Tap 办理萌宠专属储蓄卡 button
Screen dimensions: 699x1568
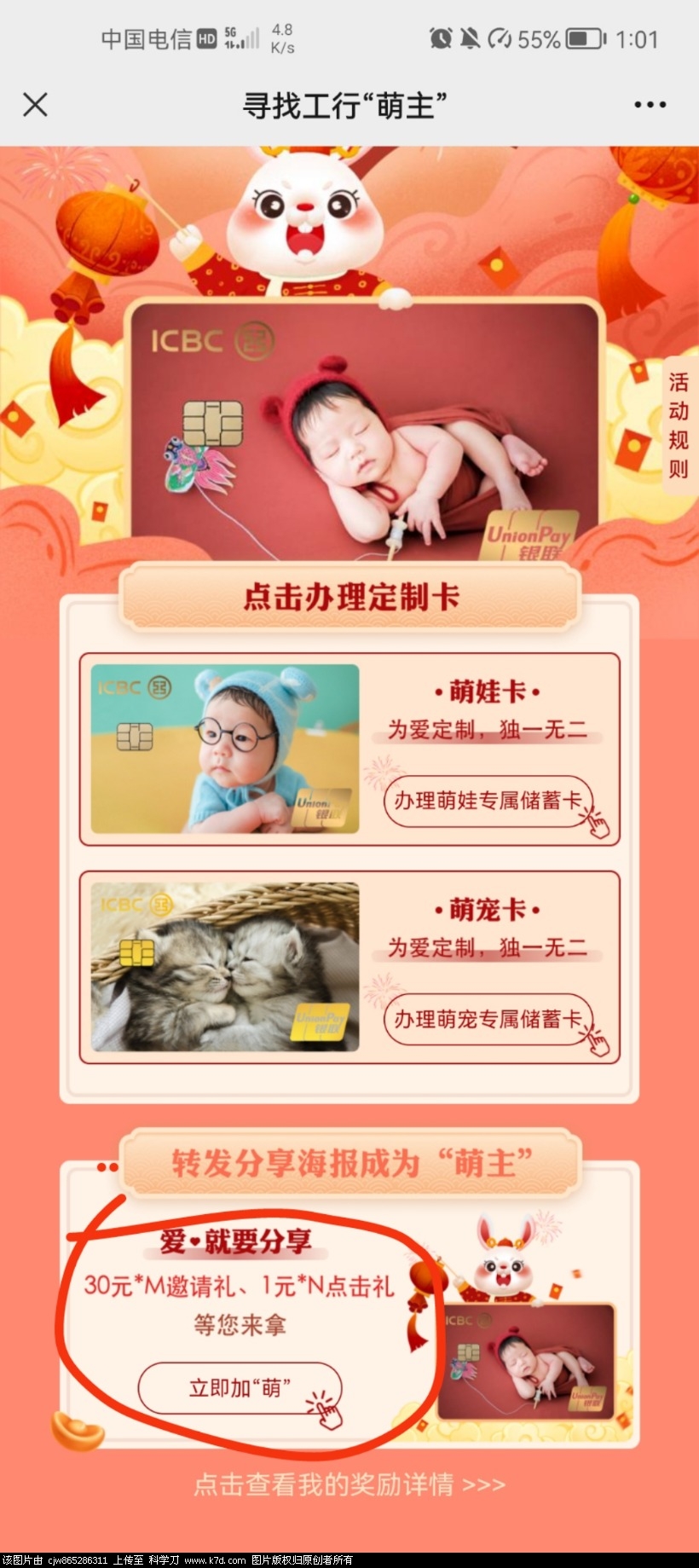pos(488,1019)
